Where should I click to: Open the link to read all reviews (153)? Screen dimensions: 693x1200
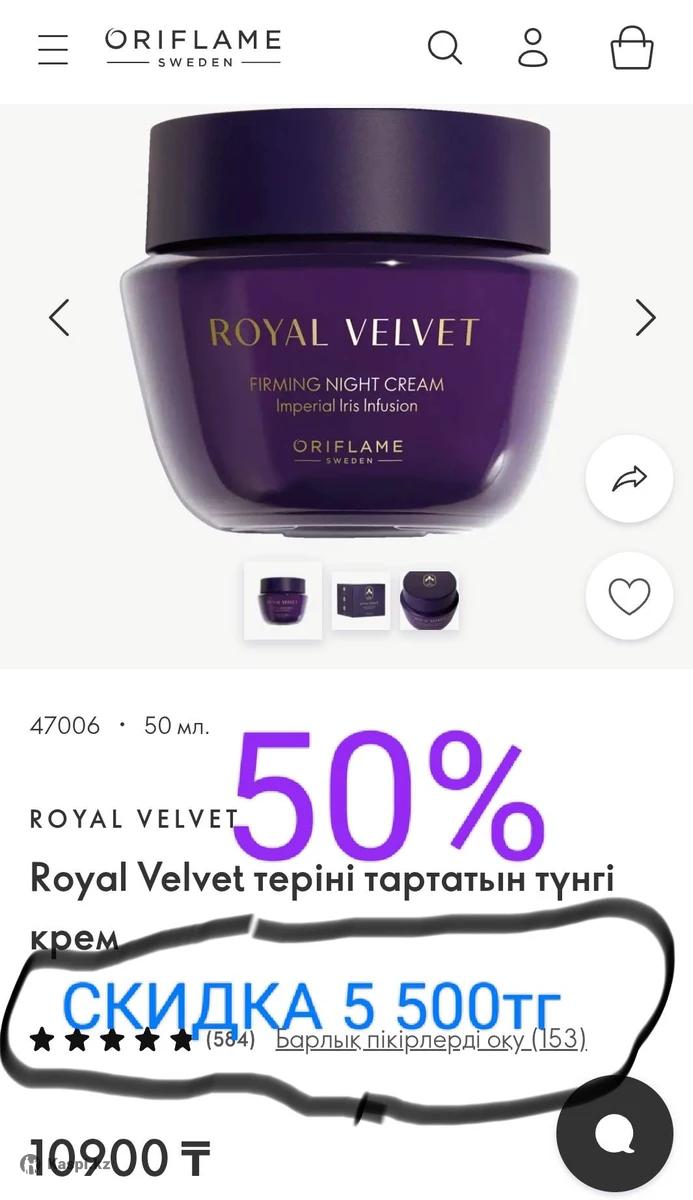431,1039
